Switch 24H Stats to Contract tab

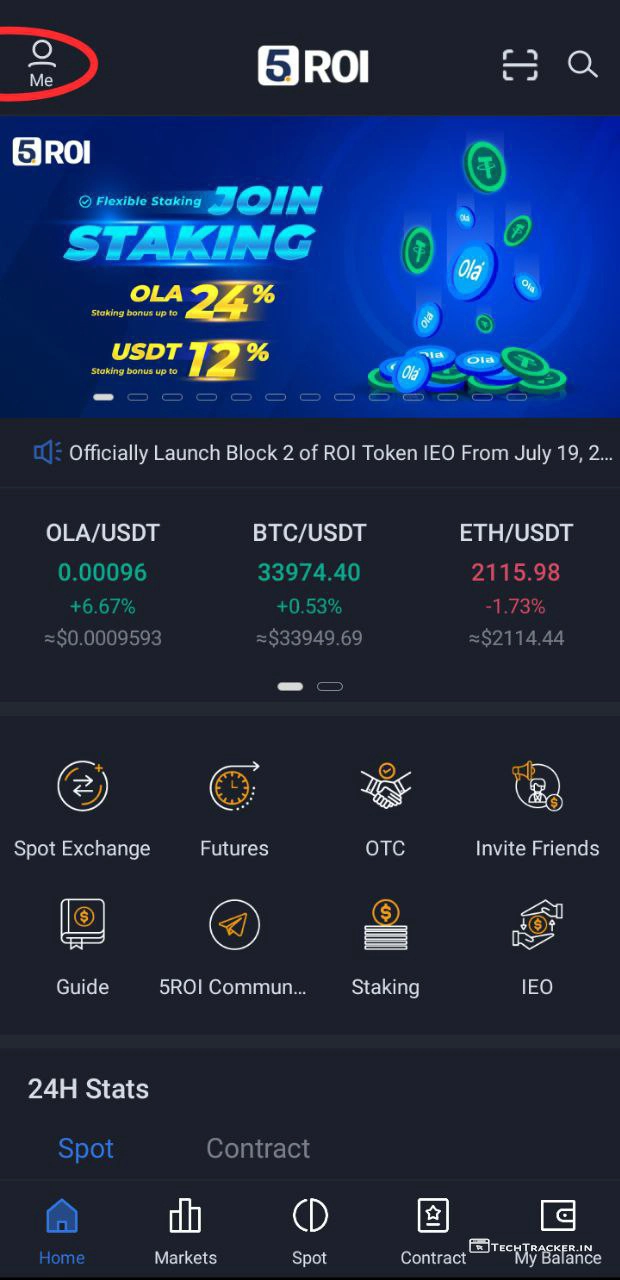tap(258, 1148)
